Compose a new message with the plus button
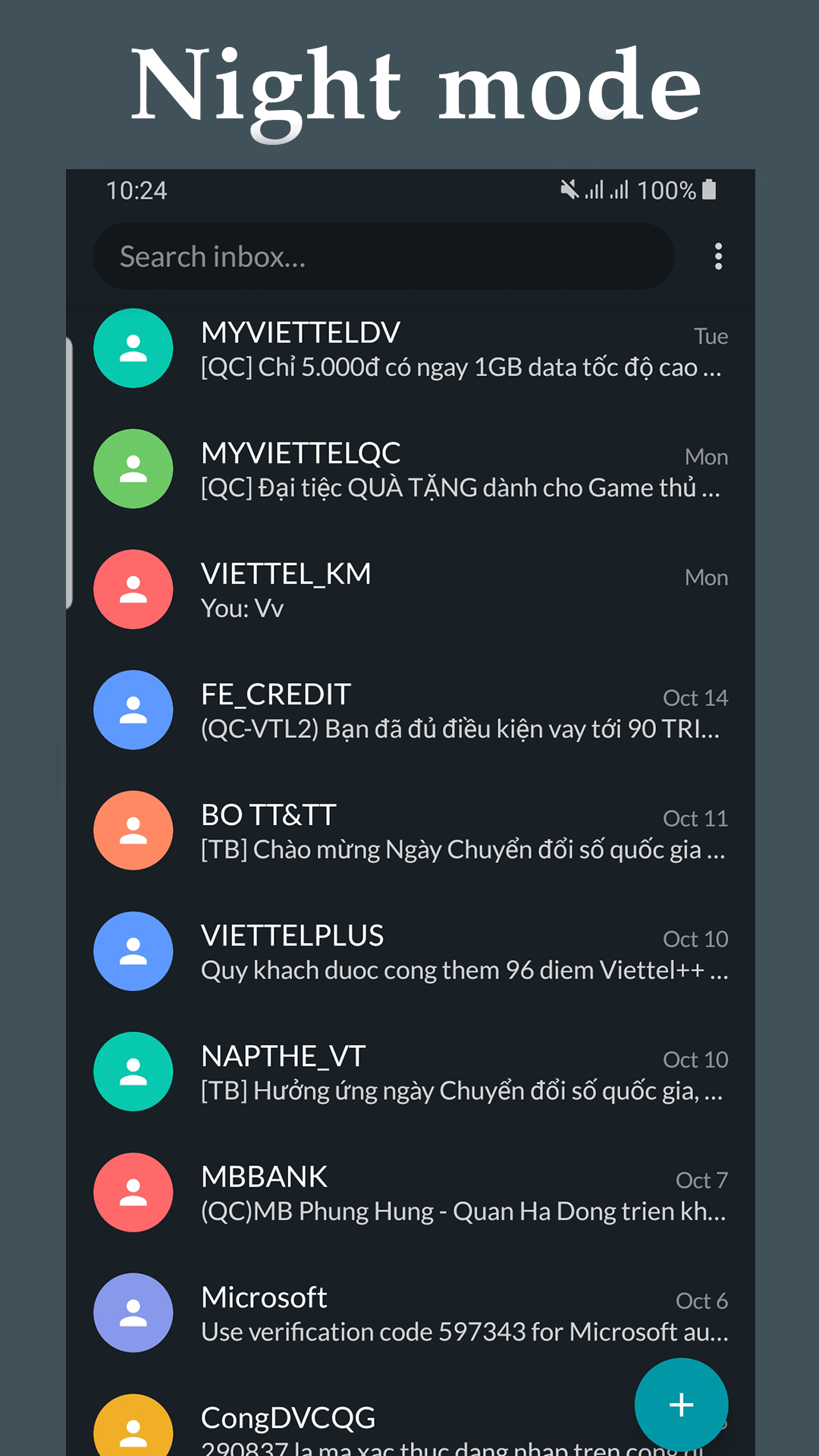The image size is (819, 1456). (x=680, y=1404)
